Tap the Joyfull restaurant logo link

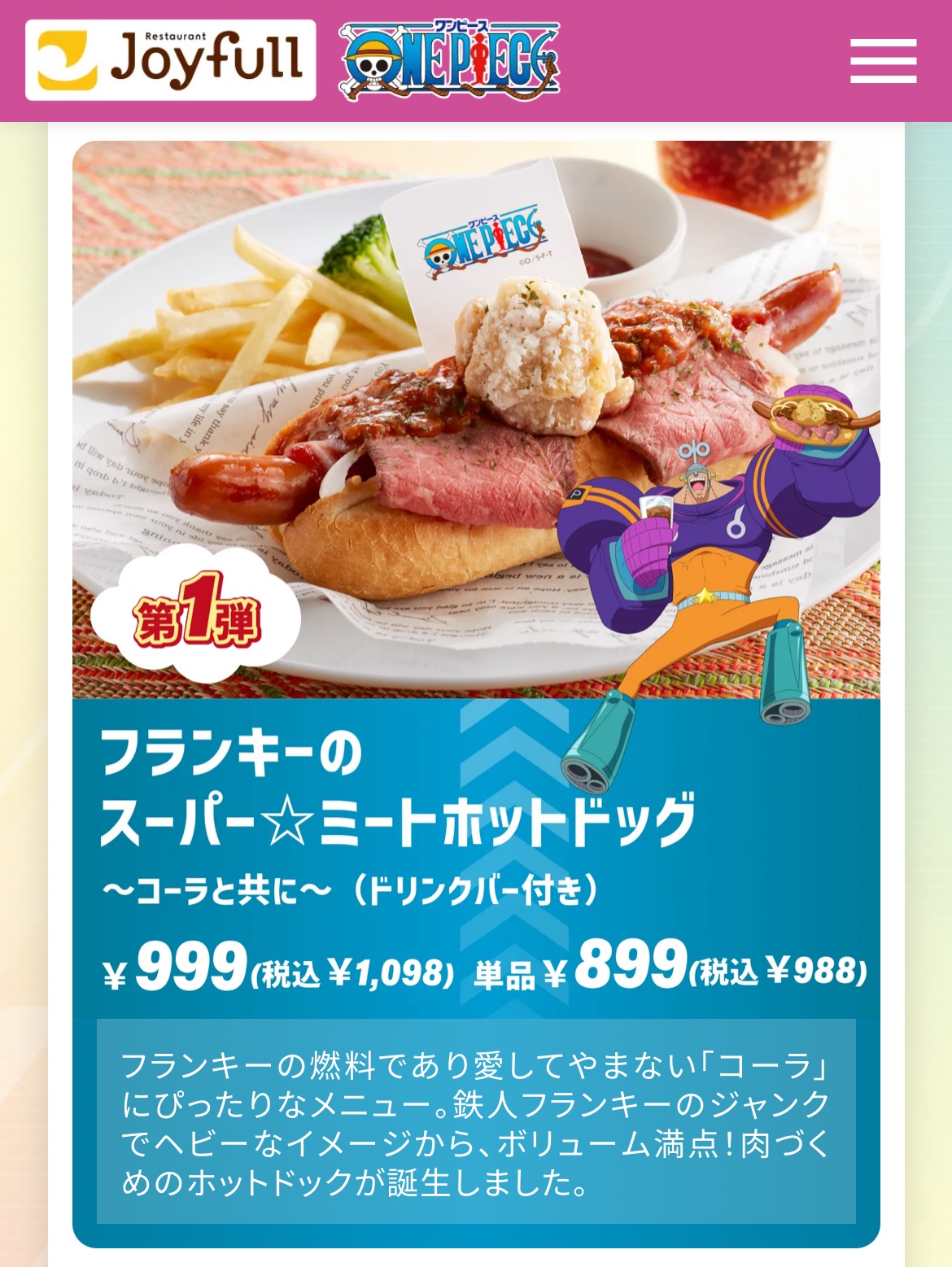(x=170, y=60)
